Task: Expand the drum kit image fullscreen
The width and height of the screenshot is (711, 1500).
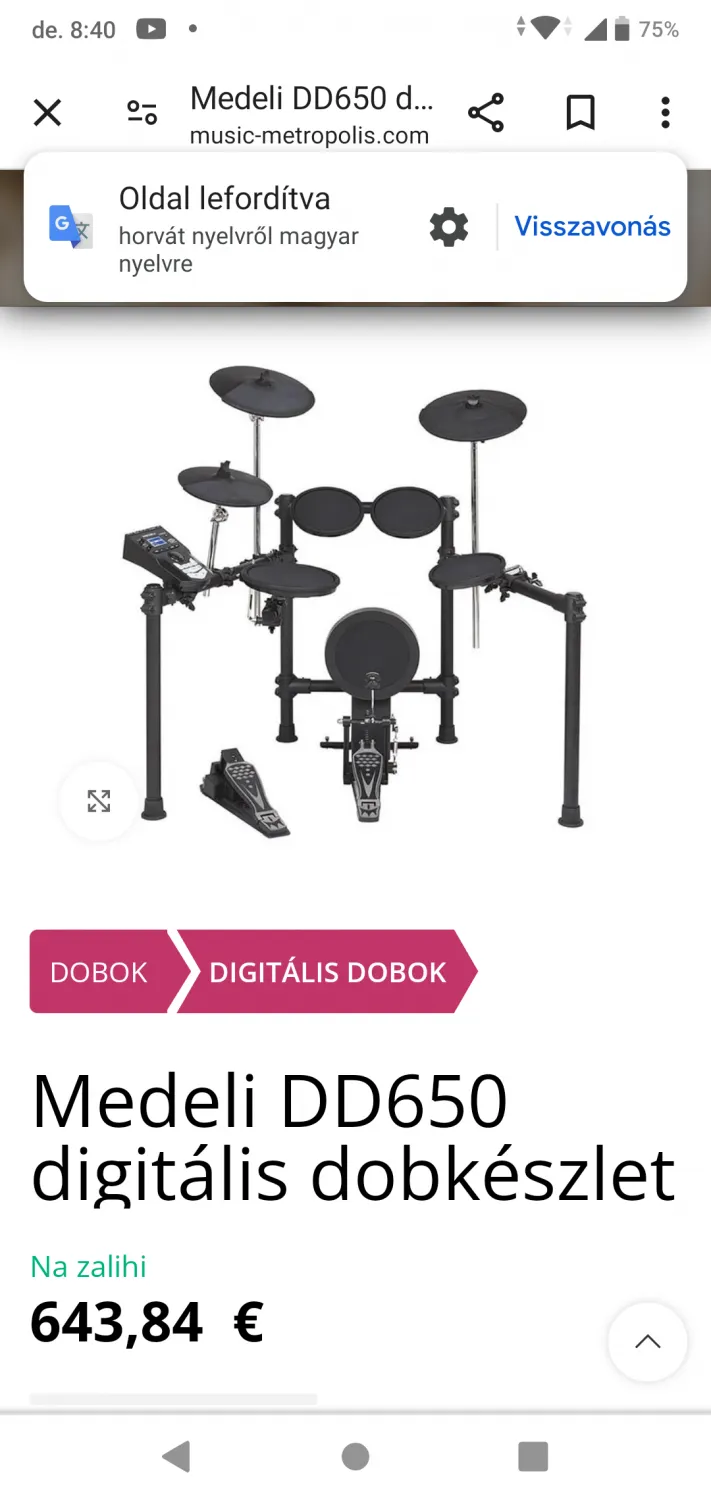Action: coord(98,801)
